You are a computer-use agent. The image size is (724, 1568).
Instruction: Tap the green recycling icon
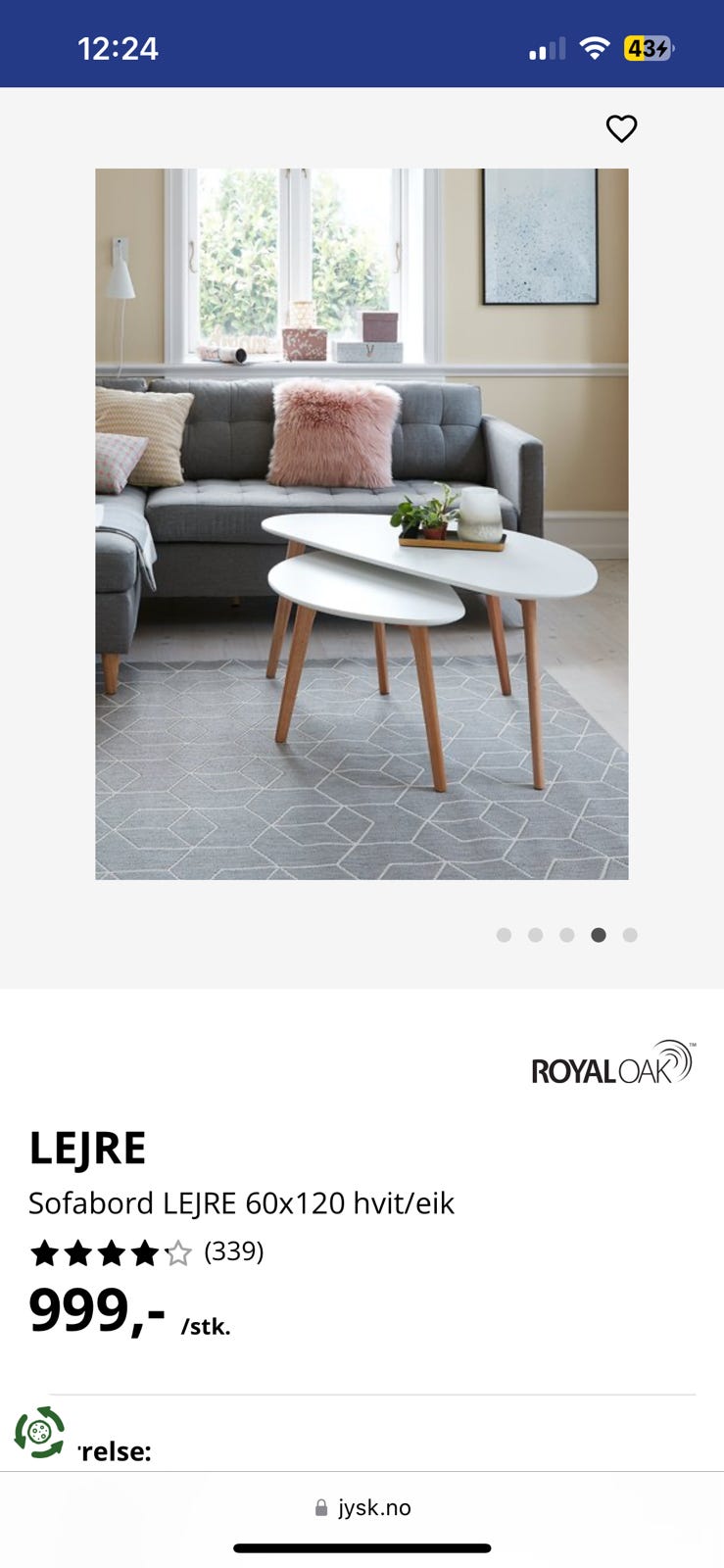[x=40, y=1434]
